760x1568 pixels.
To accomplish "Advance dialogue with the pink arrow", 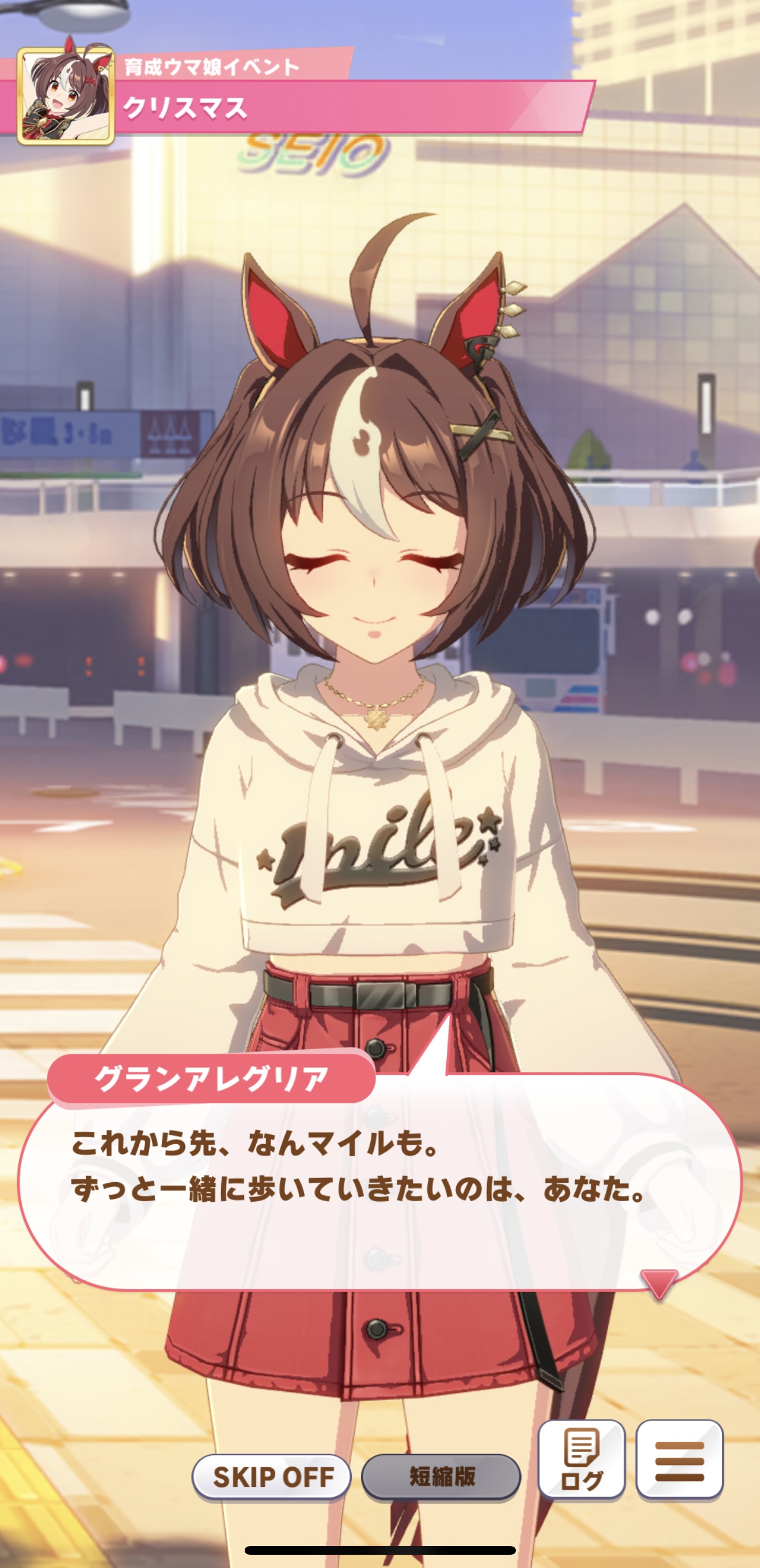I will [x=659, y=1283].
